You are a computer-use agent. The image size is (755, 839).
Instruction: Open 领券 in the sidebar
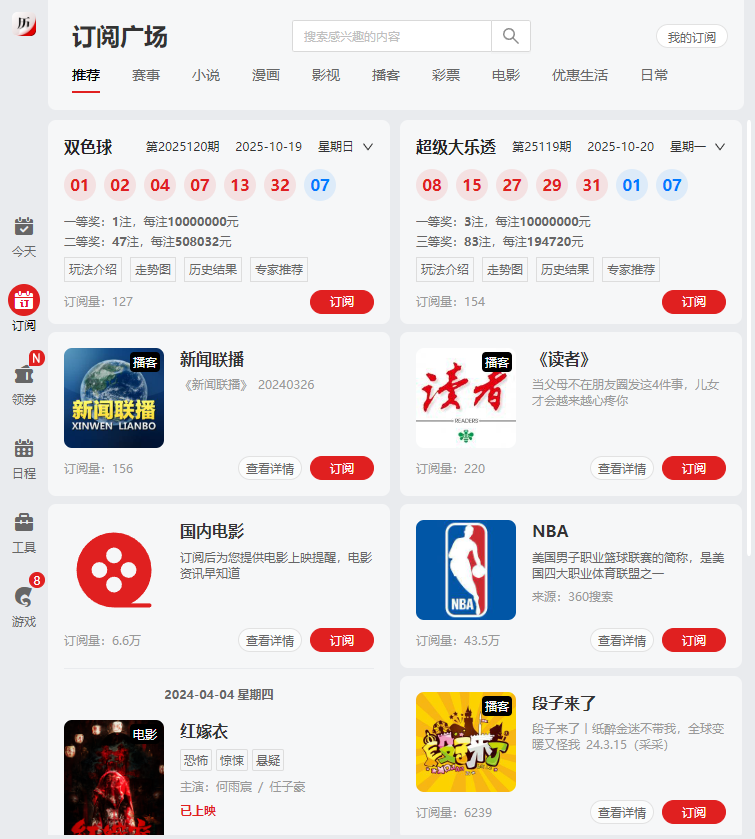pos(24,384)
